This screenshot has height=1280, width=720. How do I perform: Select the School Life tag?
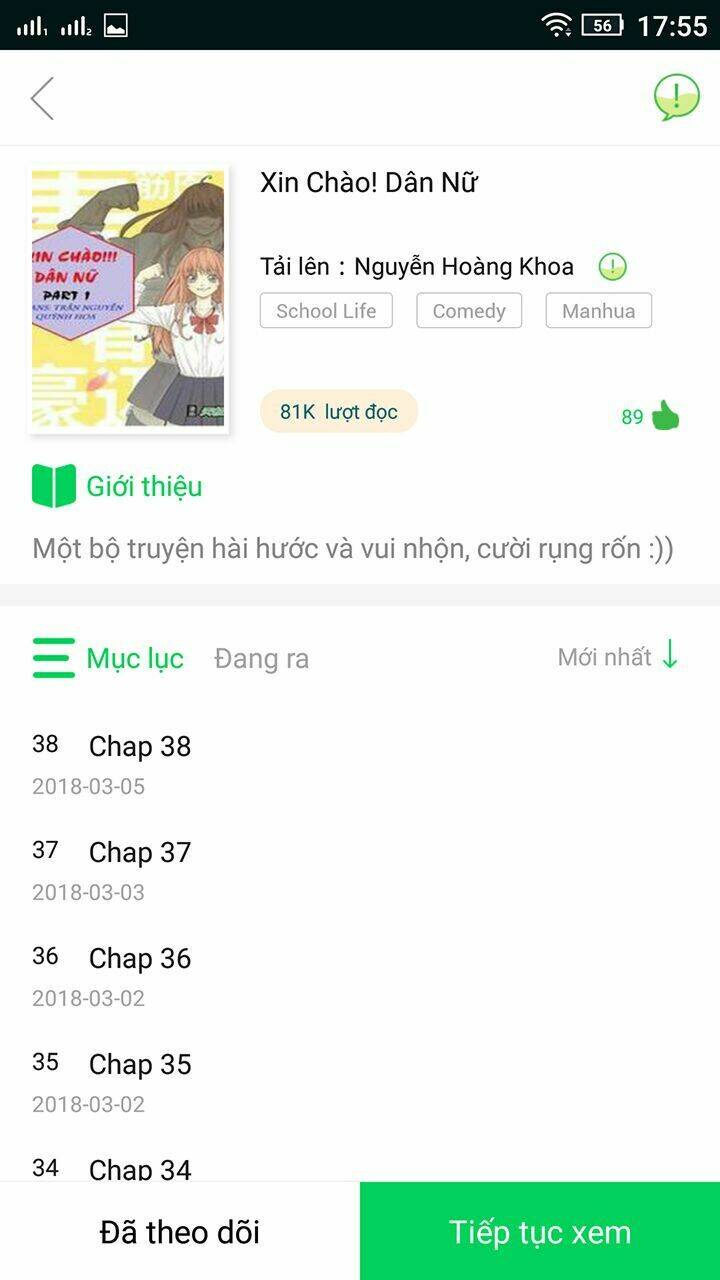pos(325,311)
